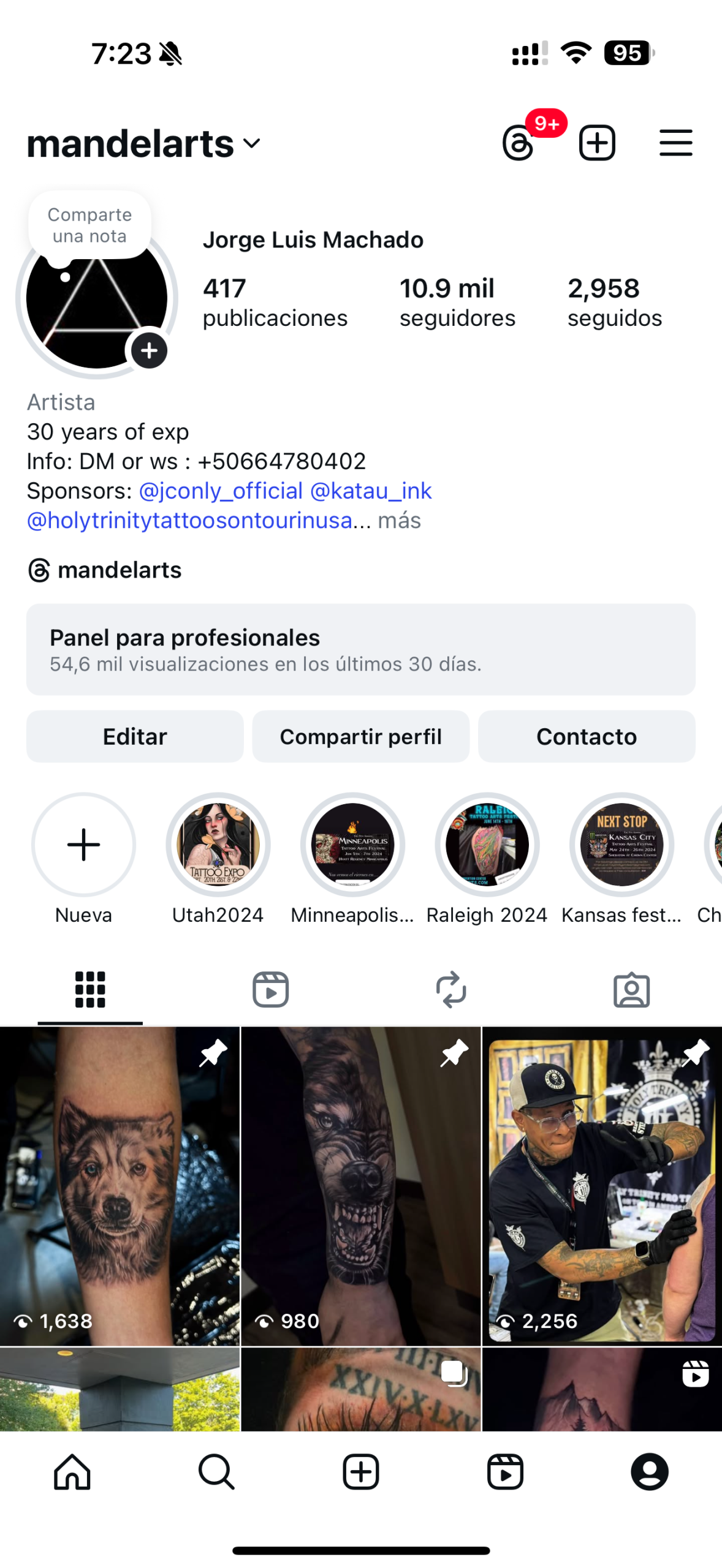Viewport: 722px width, 1568px height.
Task: Open the hamburger menu
Action: [675, 143]
